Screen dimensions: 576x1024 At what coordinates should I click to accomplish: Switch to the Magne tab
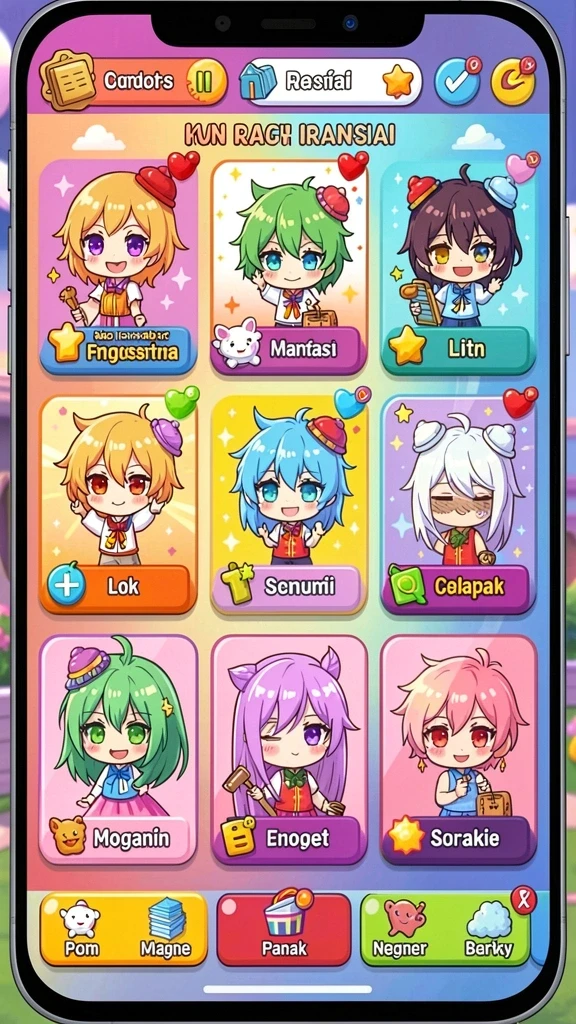click(166, 929)
